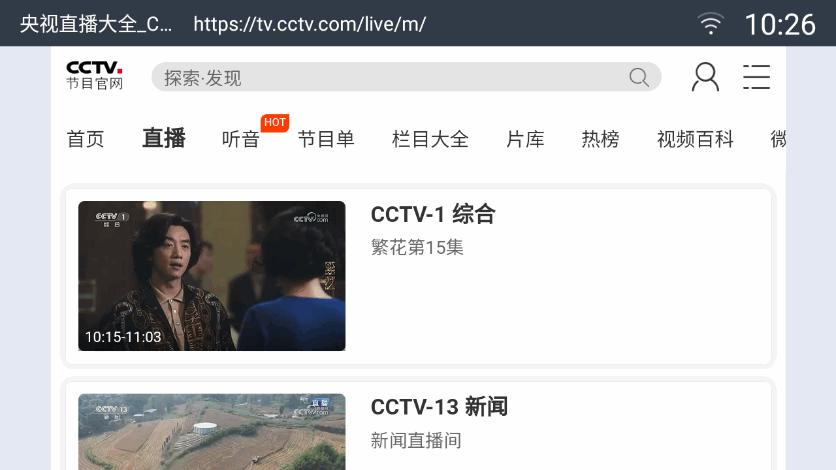Open the 片库 tab

pyautogui.click(x=525, y=139)
